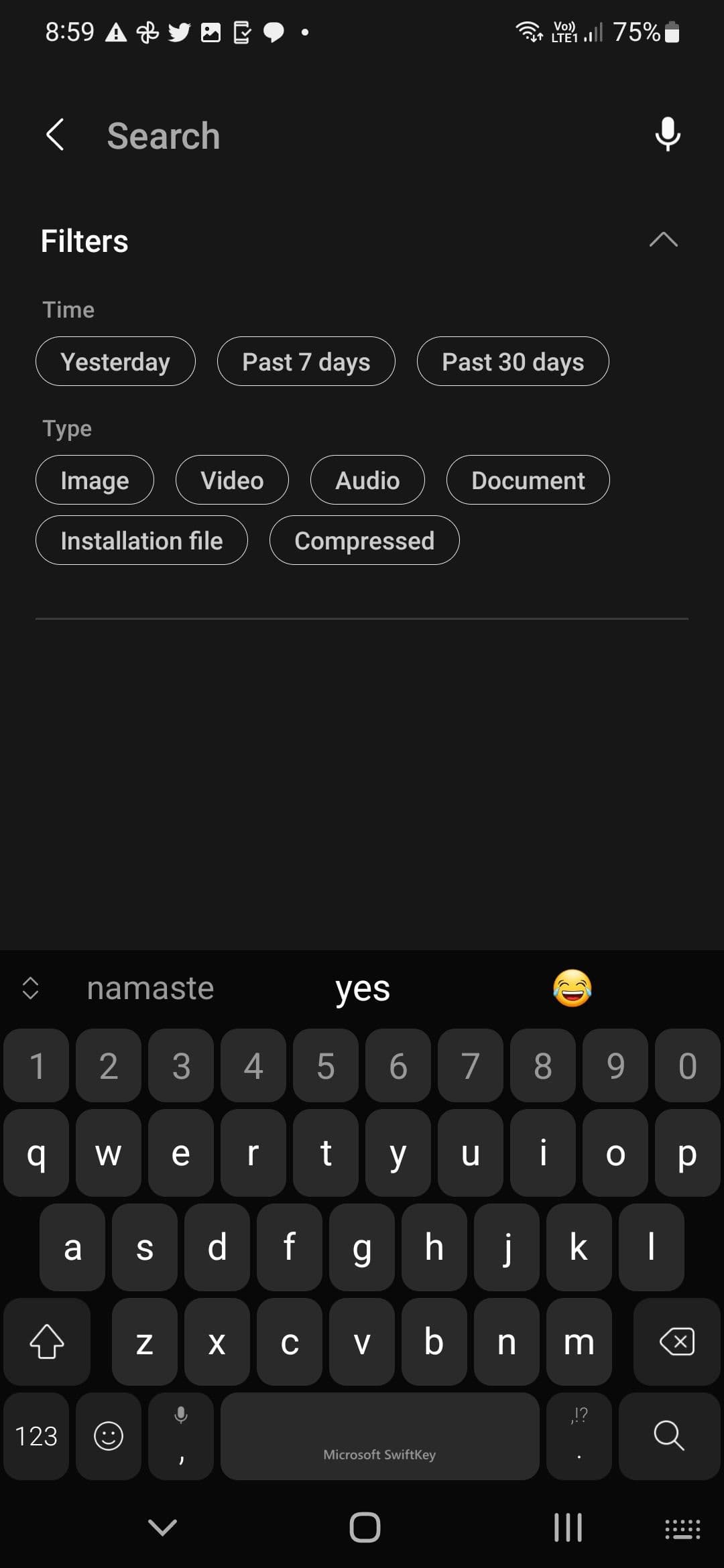Pick the "namaste" keyboard suggestion
724x1568 pixels.
tap(150, 989)
